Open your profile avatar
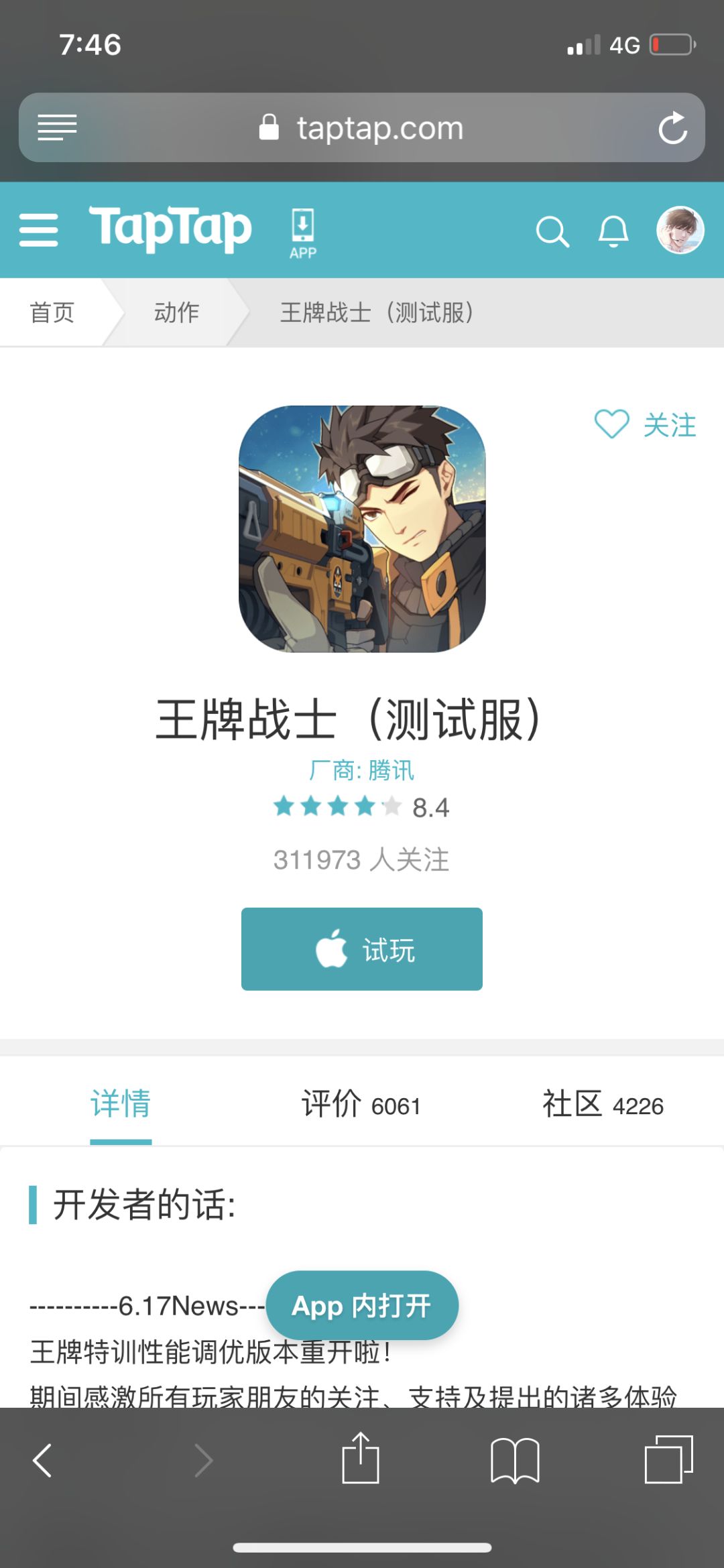This screenshot has width=724, height=1568. click(679, 231)
